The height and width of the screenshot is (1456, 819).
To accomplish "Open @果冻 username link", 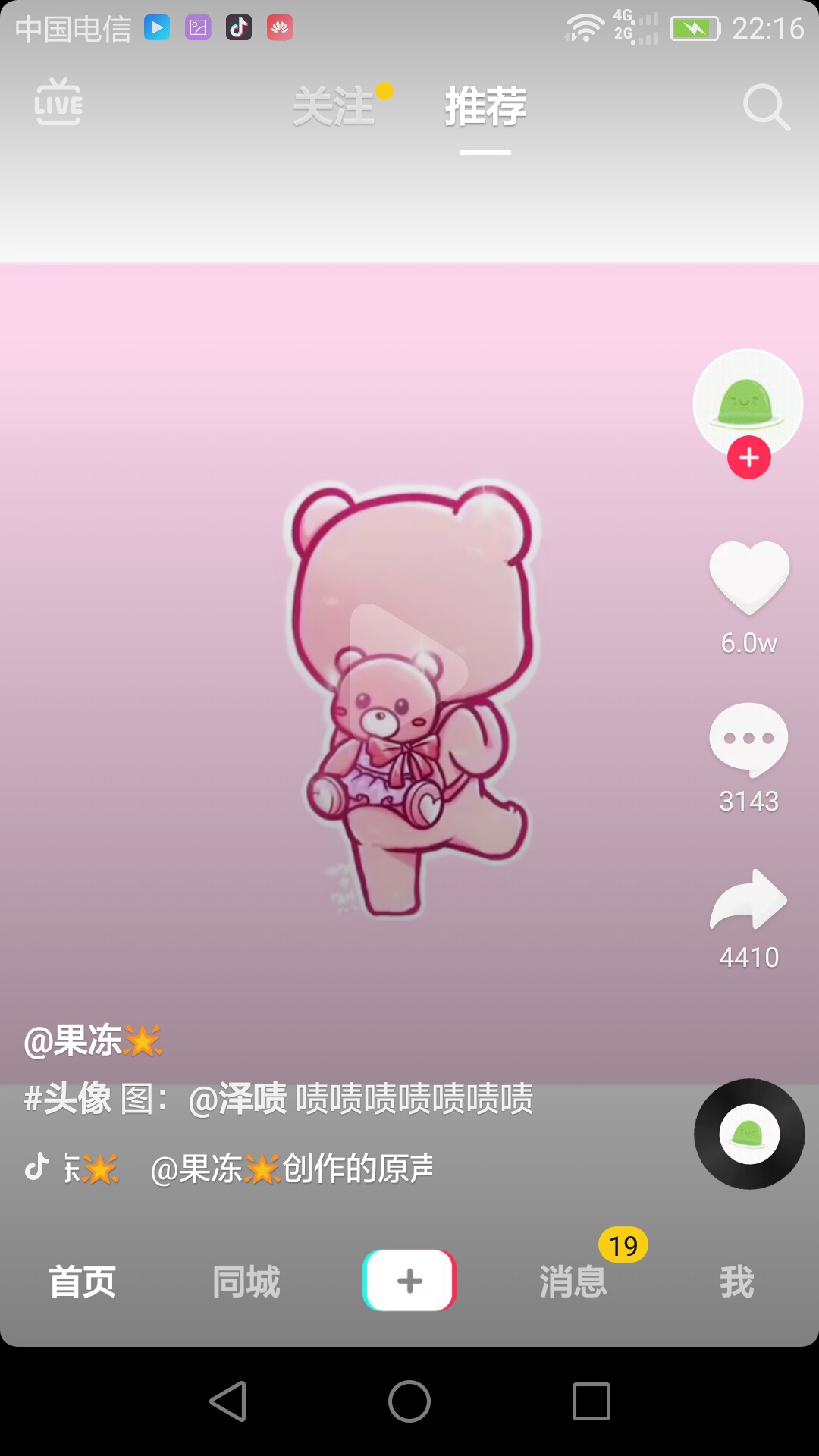I will [93, 1040].
